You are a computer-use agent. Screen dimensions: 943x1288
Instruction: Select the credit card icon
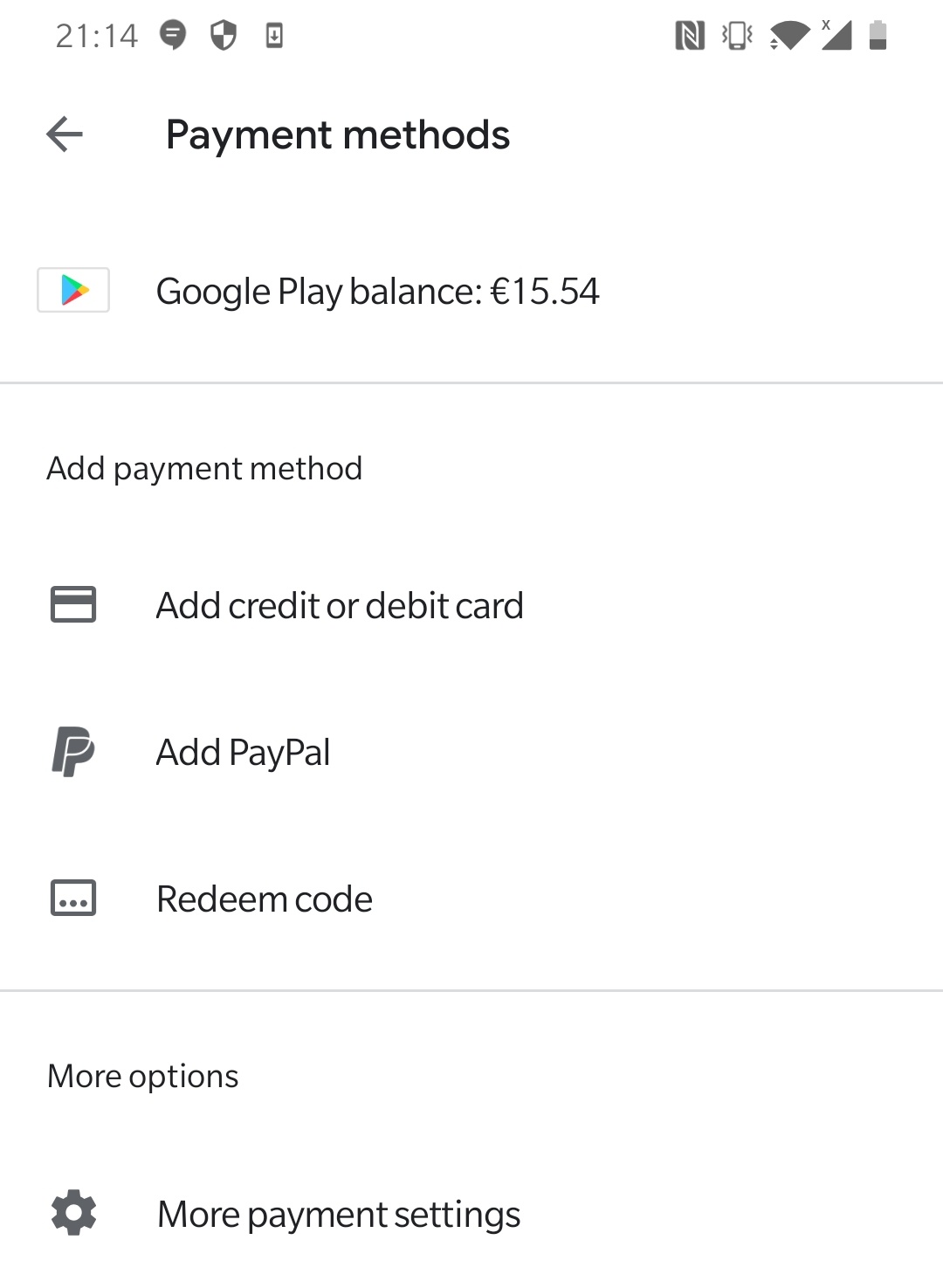coord(73,604)
